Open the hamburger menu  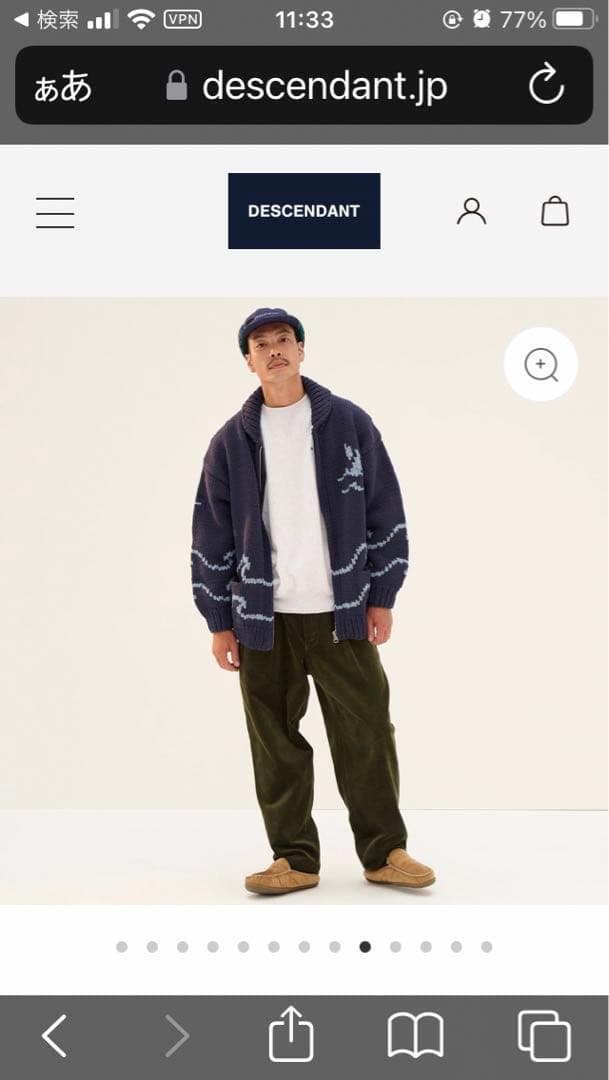click(55, 212)
